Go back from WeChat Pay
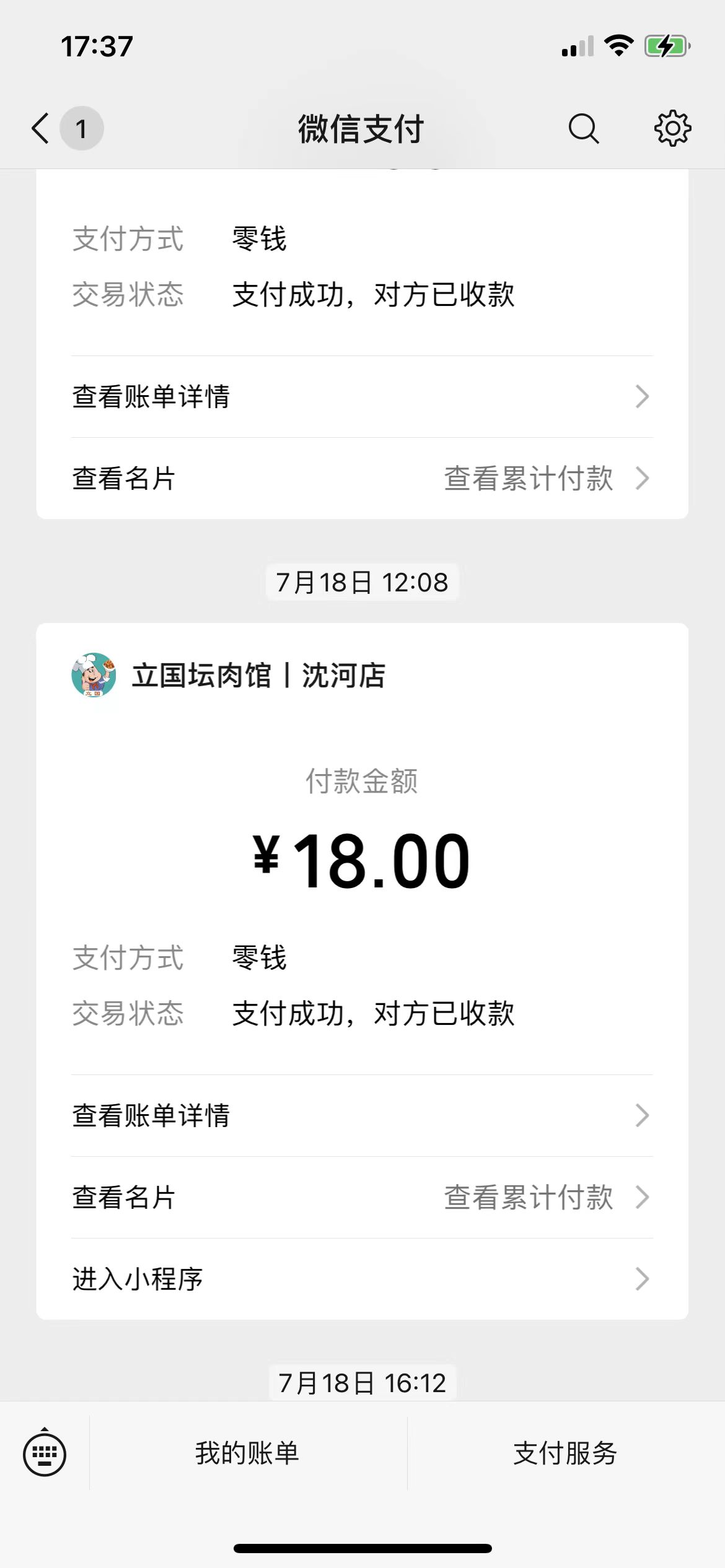The height and width of the screenshot is (1568, 725). [x=41, y=129]
